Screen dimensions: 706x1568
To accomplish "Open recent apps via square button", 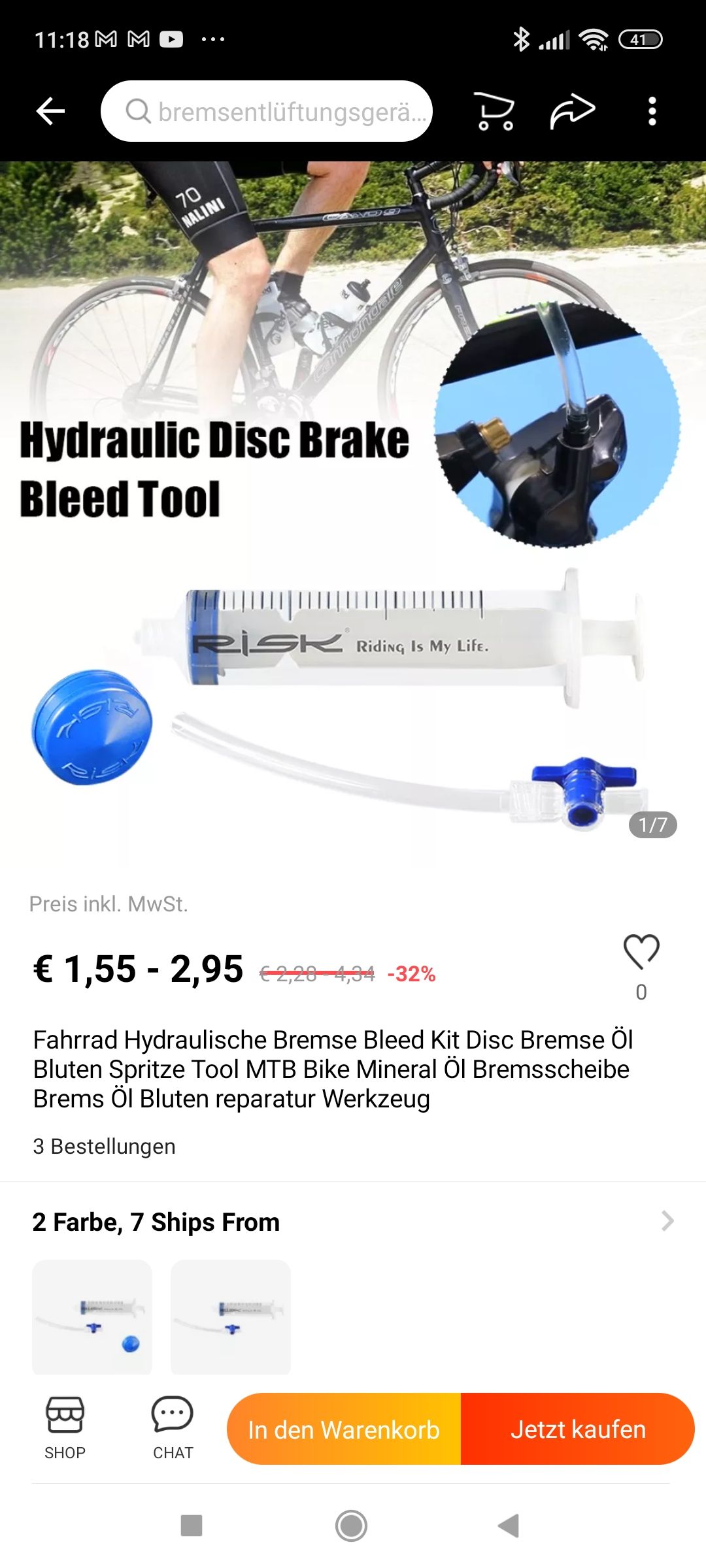I will point(192,1526).
